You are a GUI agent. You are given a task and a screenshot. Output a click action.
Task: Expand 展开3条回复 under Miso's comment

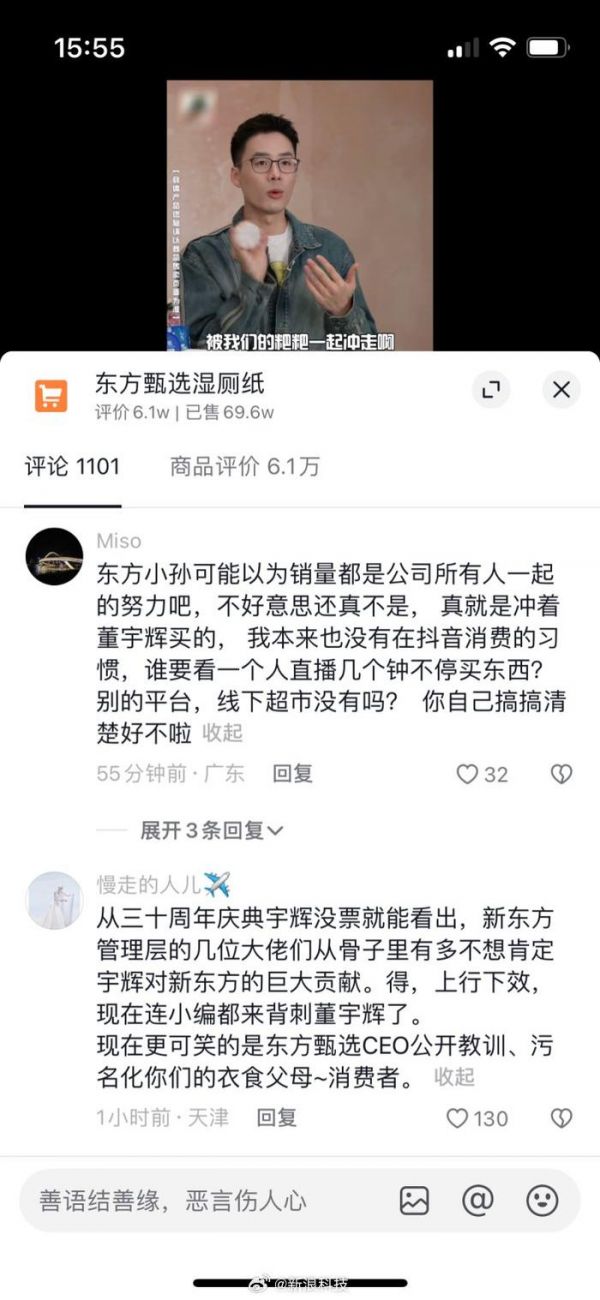pos(212,830)
